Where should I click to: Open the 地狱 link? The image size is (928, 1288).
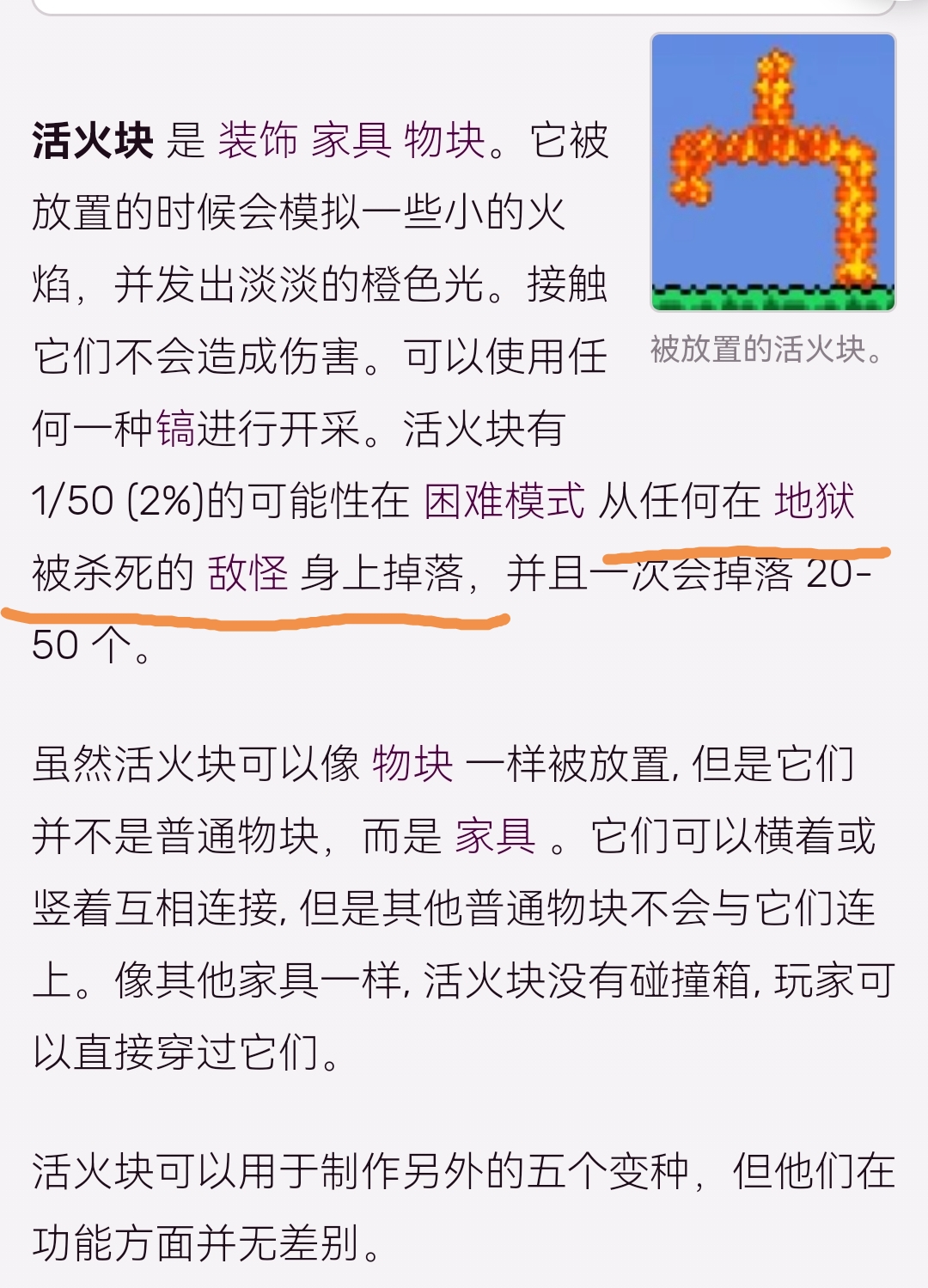pyautogui.click(x=814, y=501)
